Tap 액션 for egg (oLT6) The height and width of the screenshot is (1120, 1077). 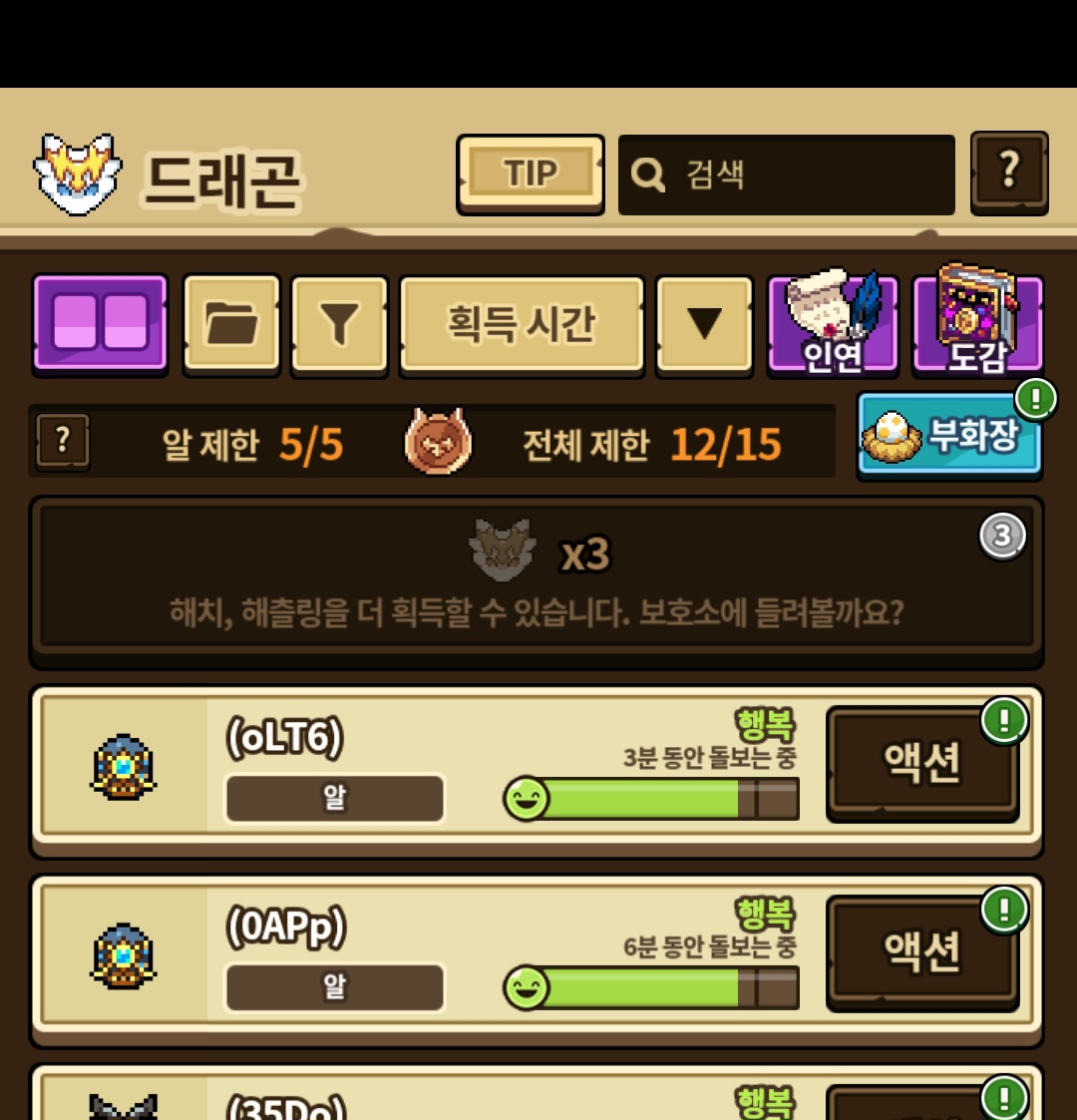pyautogui.click(x=921, y=763)
